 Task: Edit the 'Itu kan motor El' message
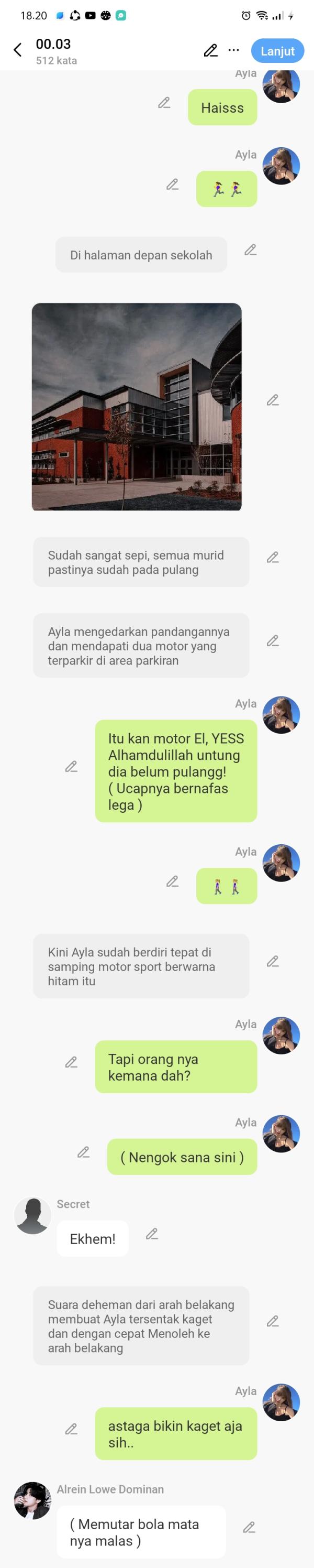pyautogui.click(x=71, y=767)
